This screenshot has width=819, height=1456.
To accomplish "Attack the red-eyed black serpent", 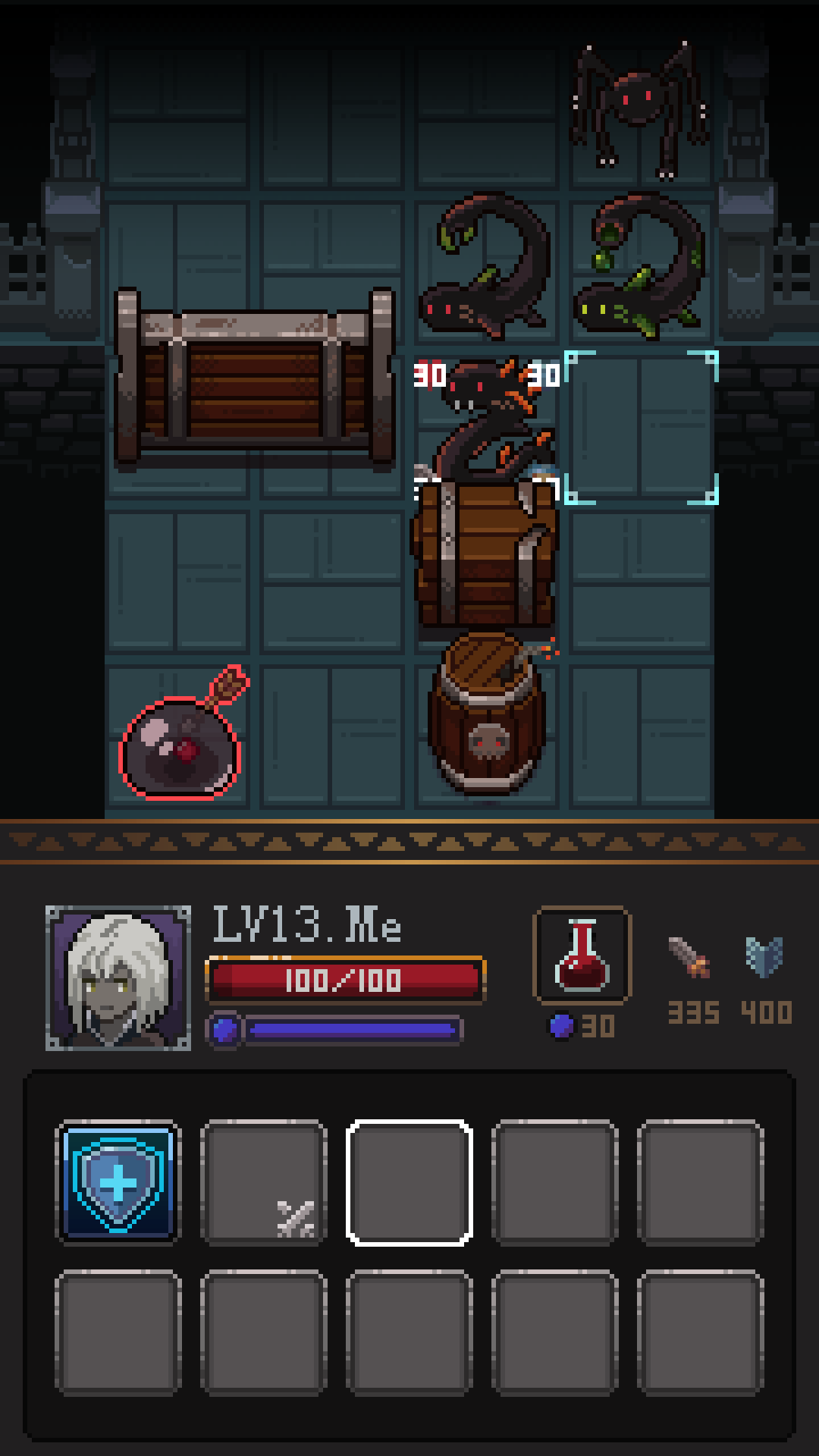I will pos(485,267).
